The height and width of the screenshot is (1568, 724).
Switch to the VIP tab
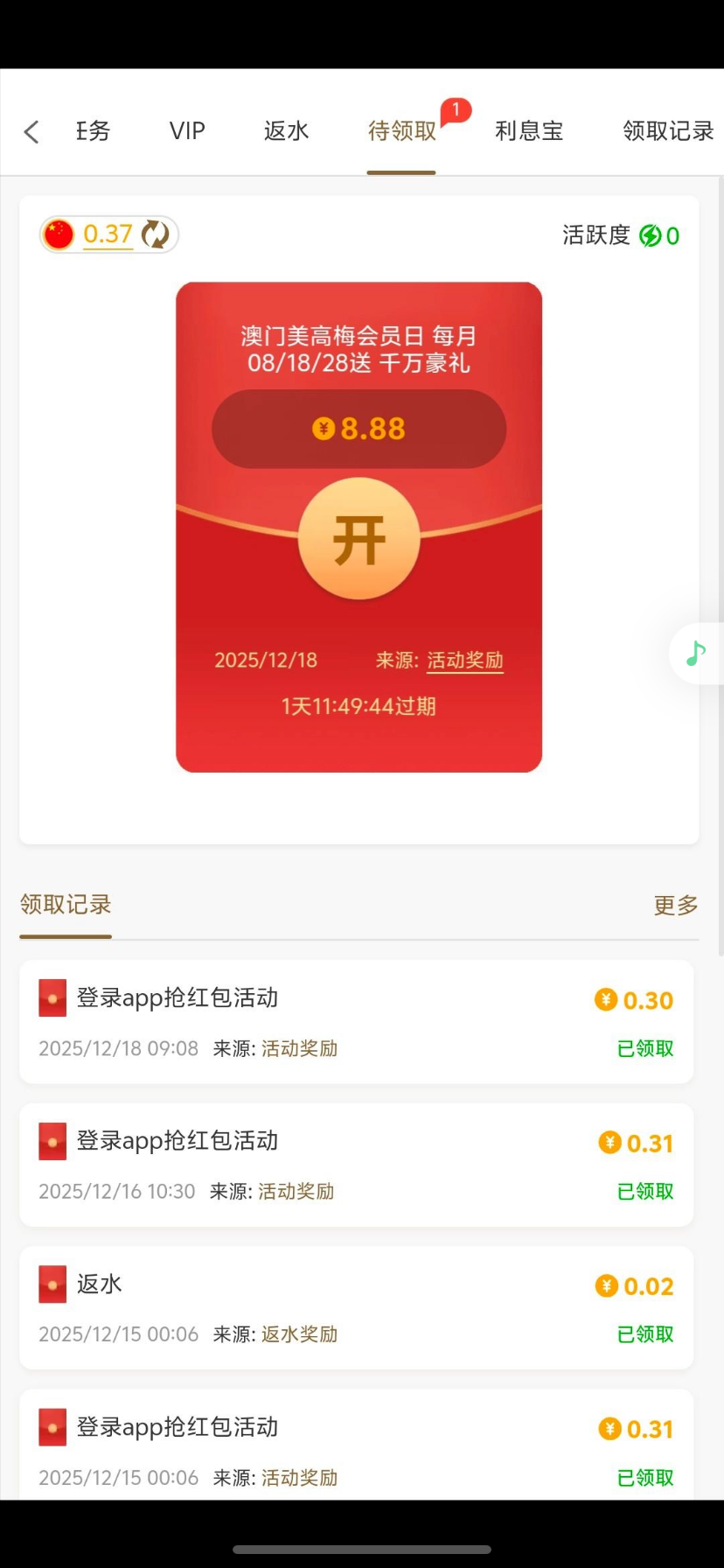(x=187, y=131)
